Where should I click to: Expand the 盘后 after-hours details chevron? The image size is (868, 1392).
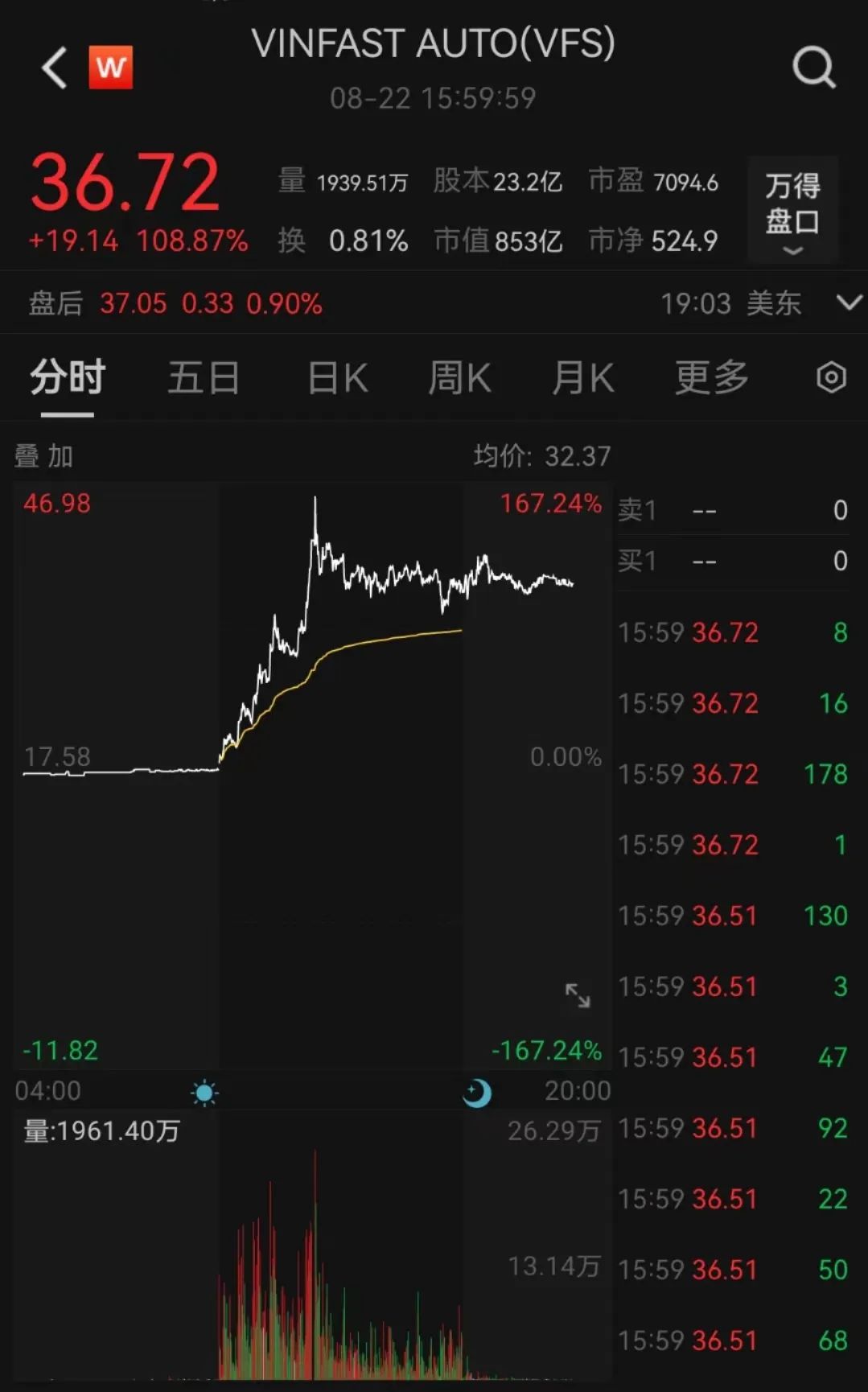849,303
